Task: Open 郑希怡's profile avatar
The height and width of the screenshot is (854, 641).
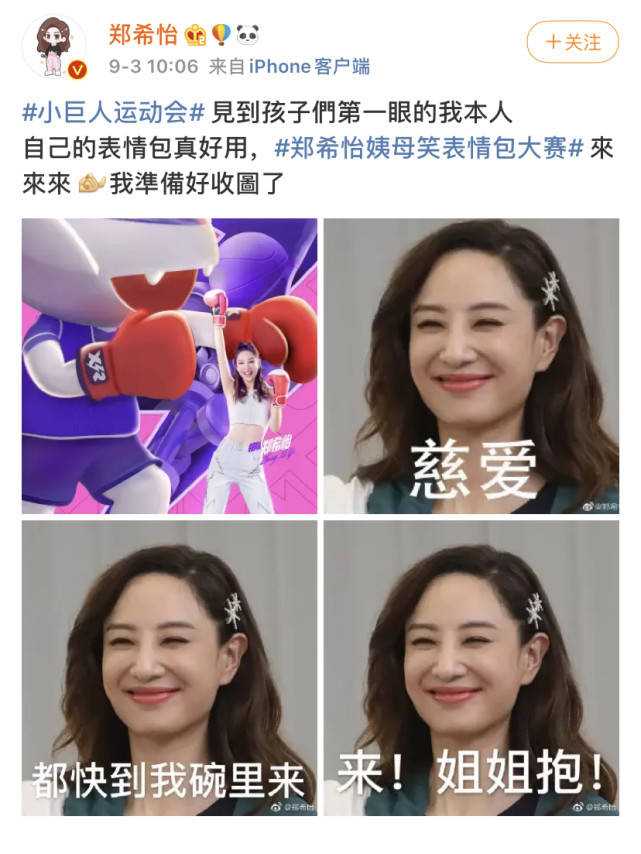Action: click(60, 46)
